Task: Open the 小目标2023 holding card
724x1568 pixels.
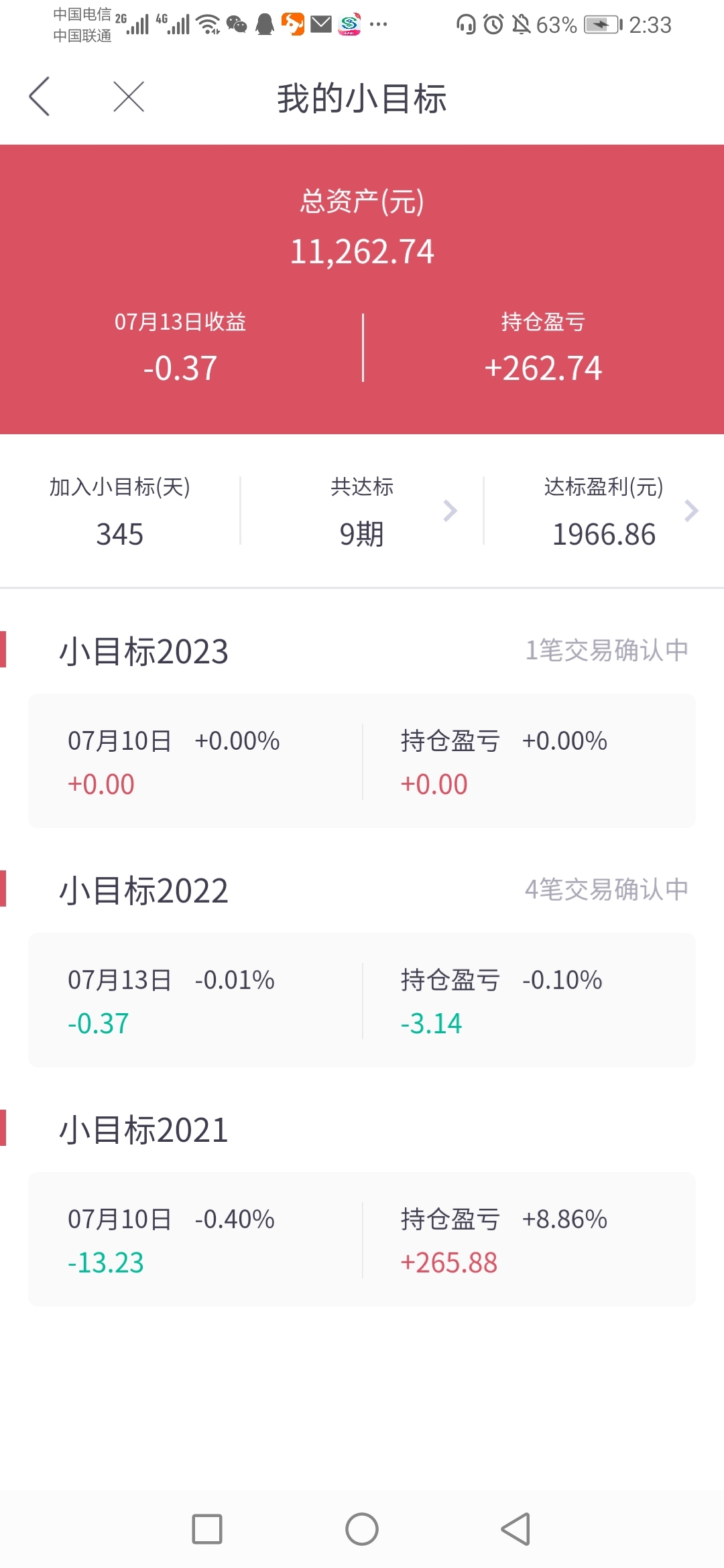Action: [362, 761]
